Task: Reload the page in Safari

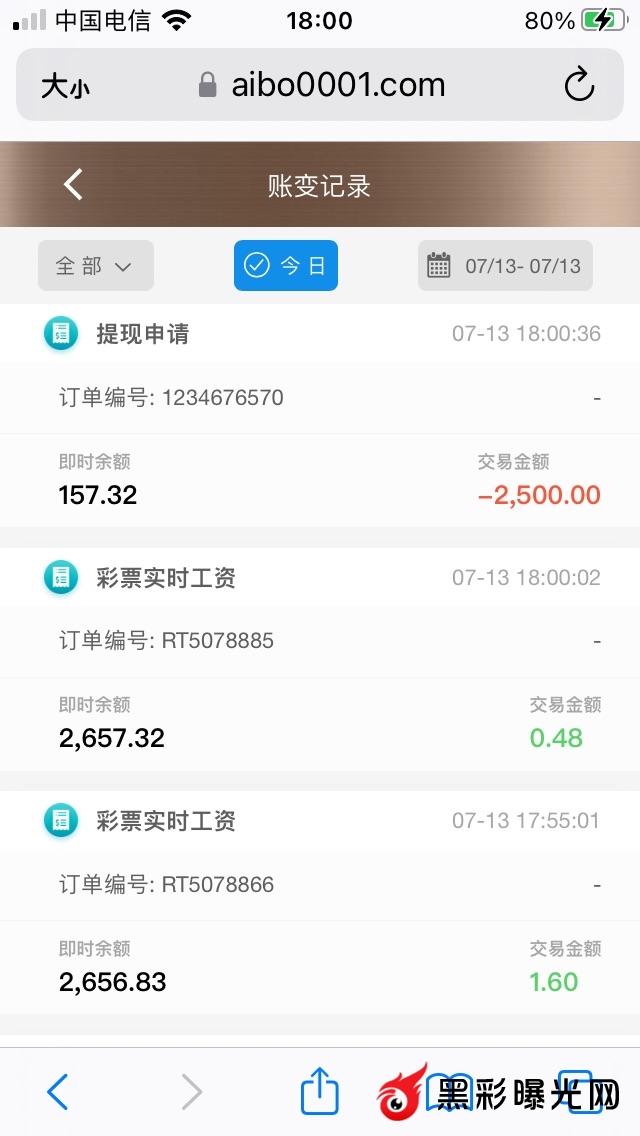Action: pos(580,85)
